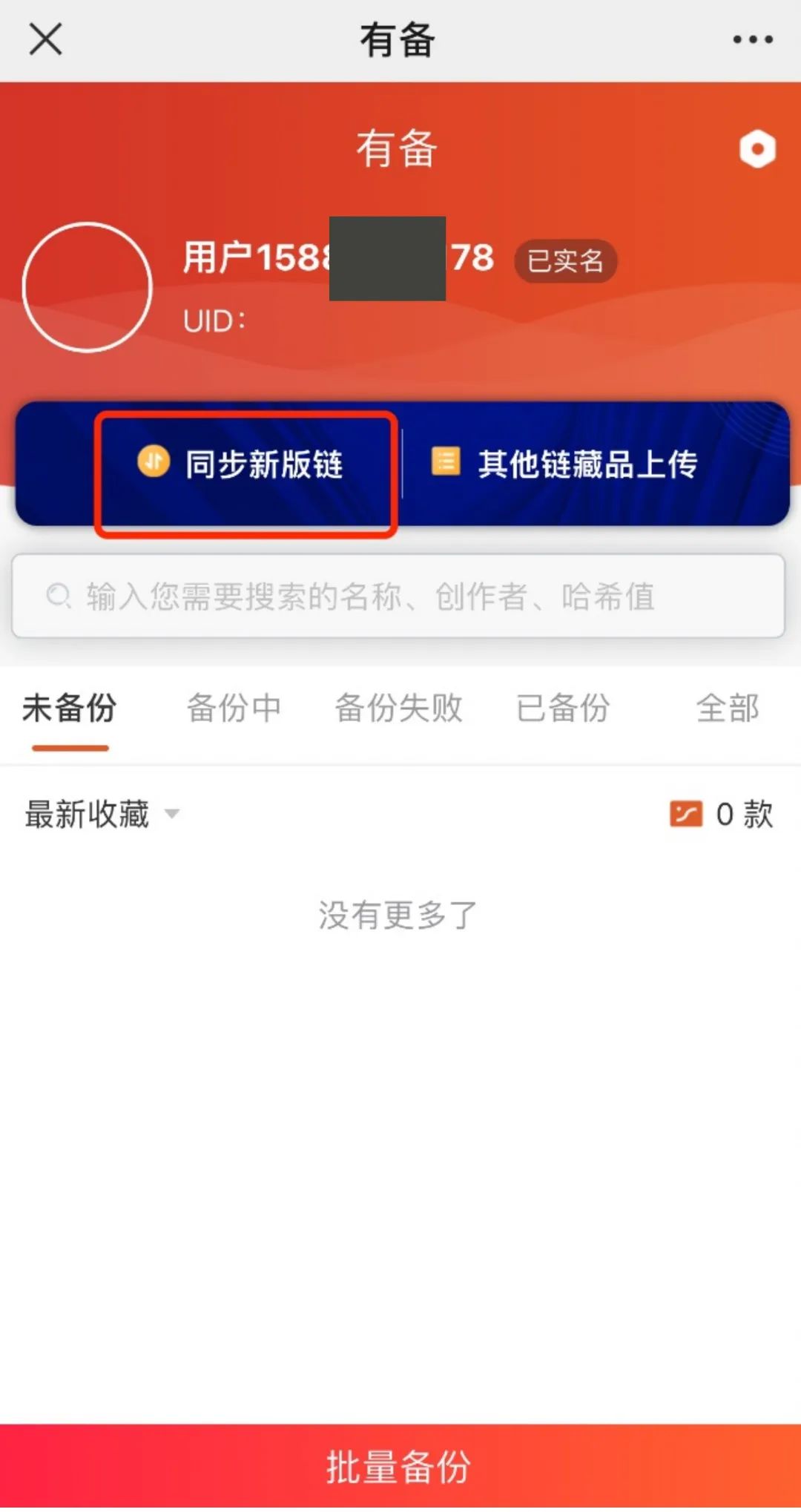Switch to the 备份中 tab

234,709
